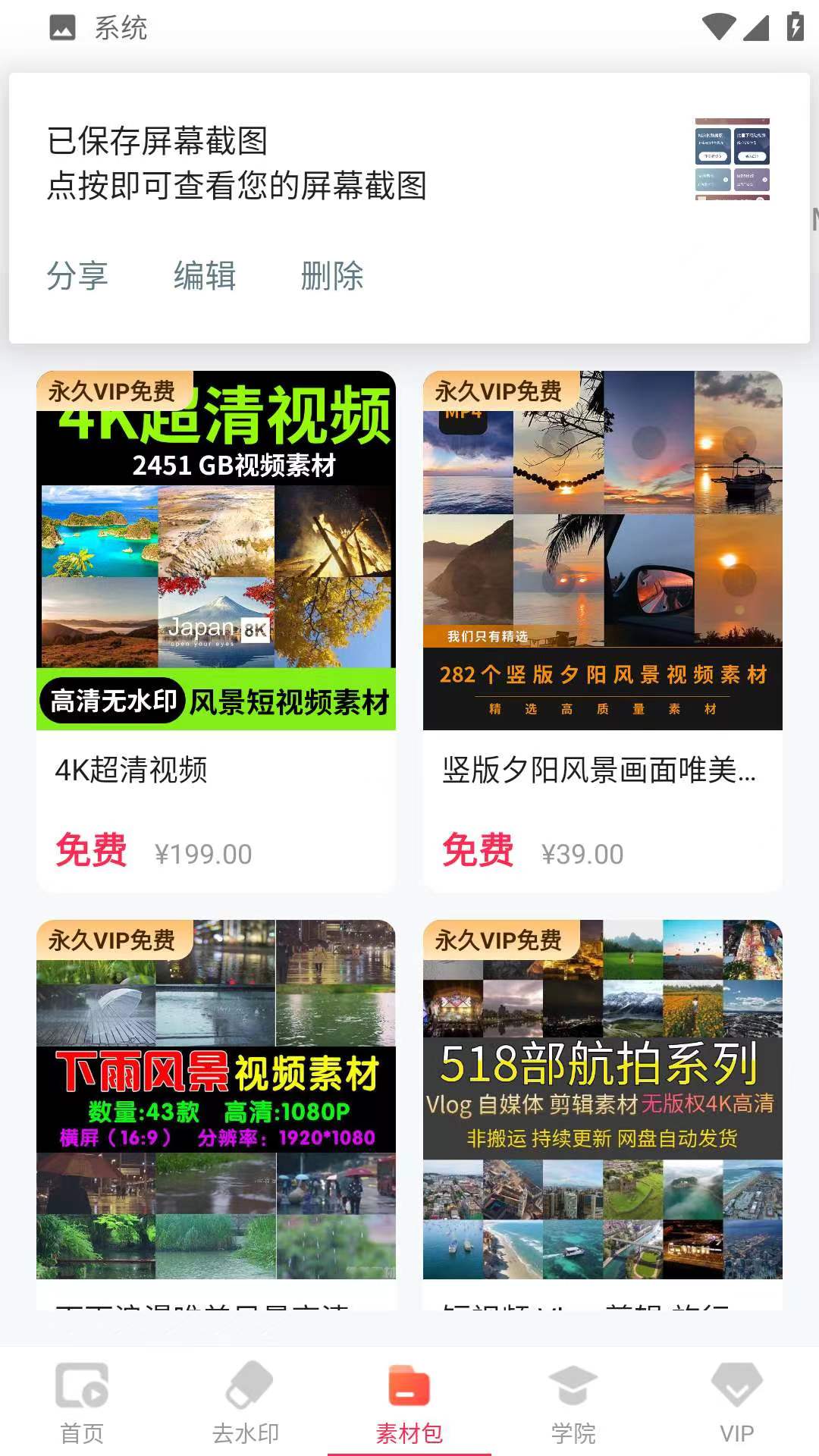Tap 编辑 to edit the saved screenshot
The image size is (819, 1456).
pyautogui.click(x=205, y=275)
